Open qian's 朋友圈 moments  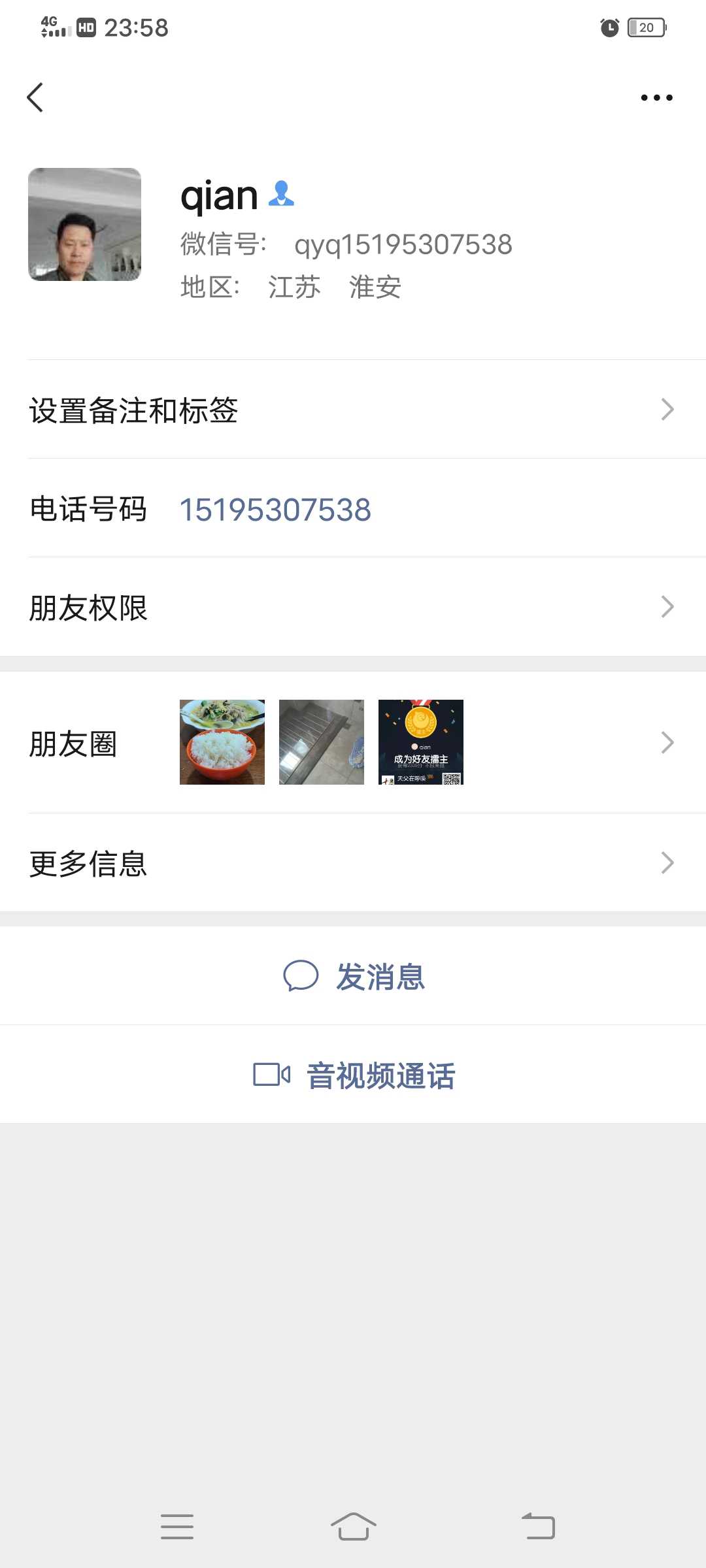(x=353, y=742)
